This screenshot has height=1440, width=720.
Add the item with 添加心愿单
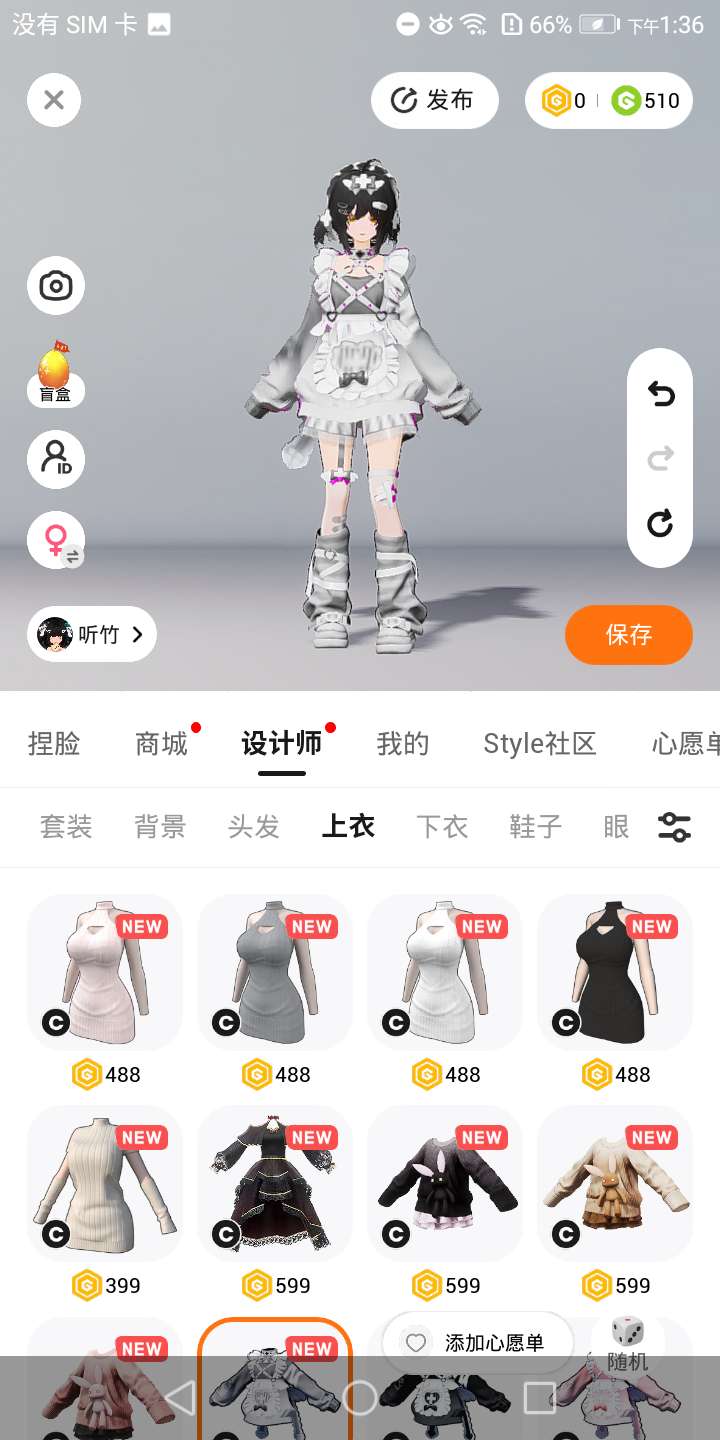tap(477, 1343)
